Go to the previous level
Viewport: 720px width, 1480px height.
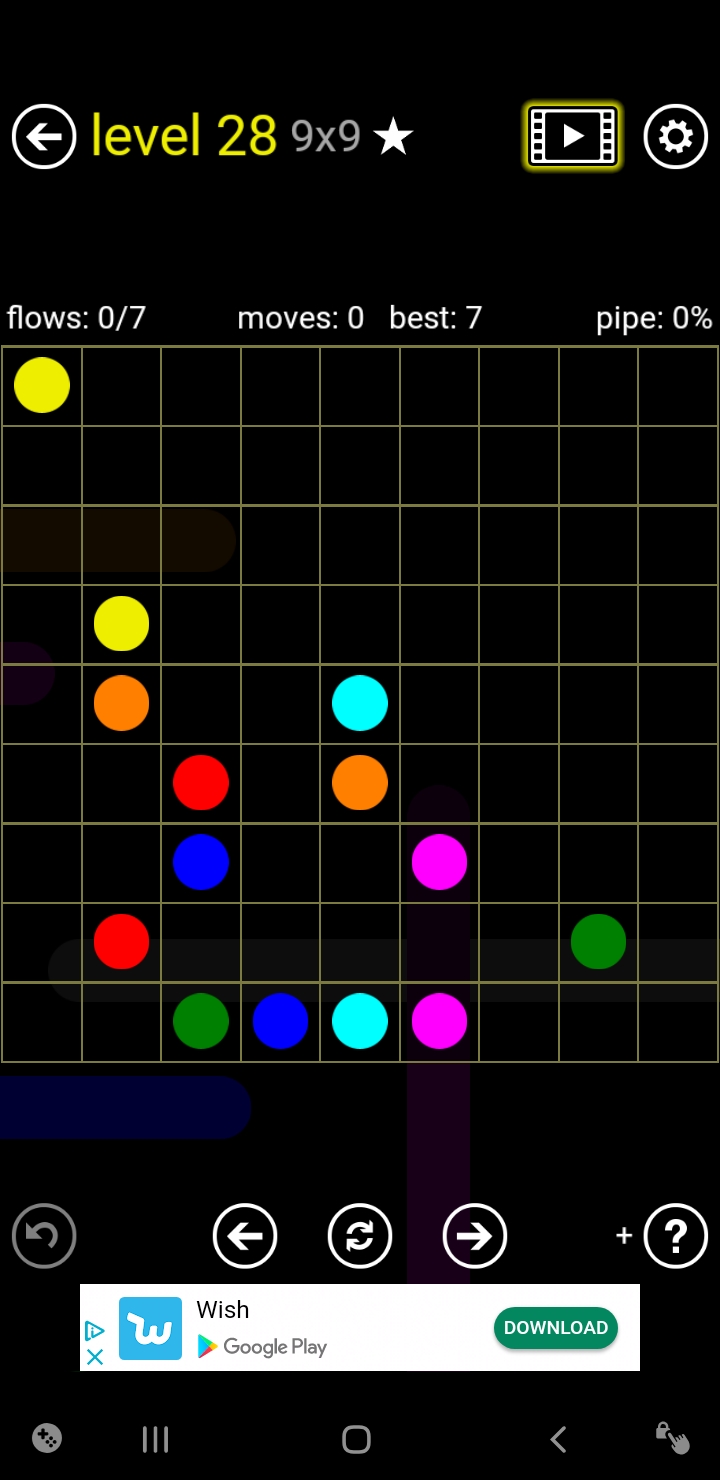tap(245, 1236)
